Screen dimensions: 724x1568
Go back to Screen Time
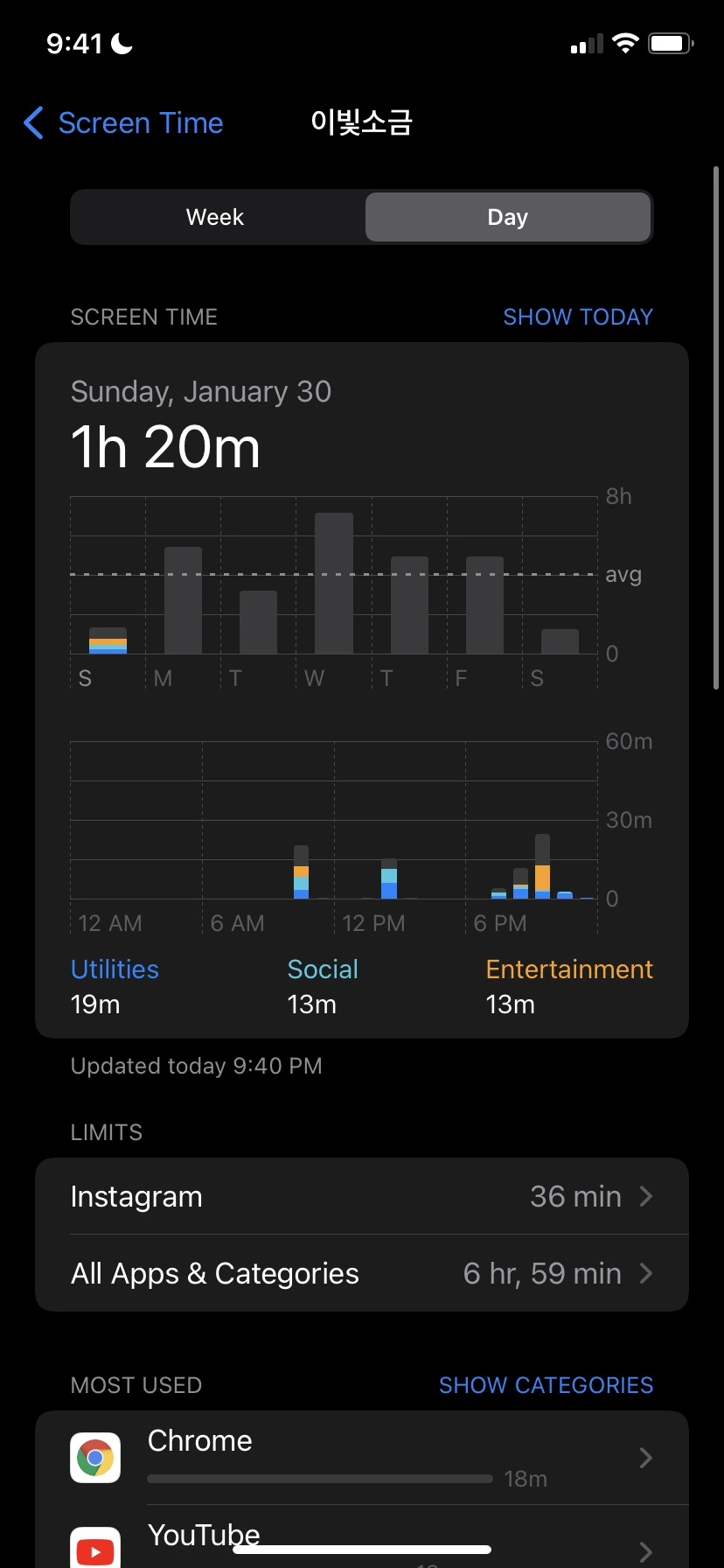point(123,123)
